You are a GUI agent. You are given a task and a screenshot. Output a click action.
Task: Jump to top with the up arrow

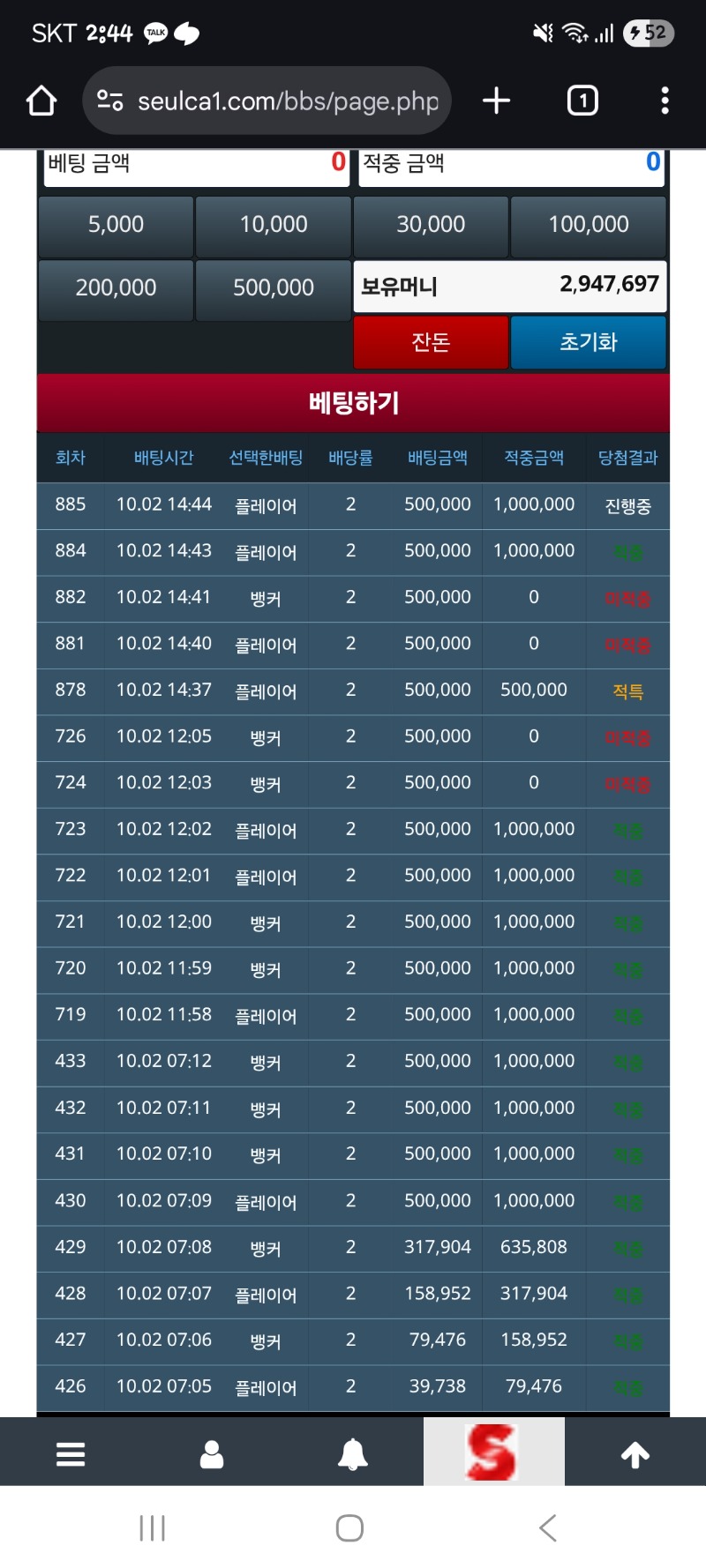[635, 1453]
